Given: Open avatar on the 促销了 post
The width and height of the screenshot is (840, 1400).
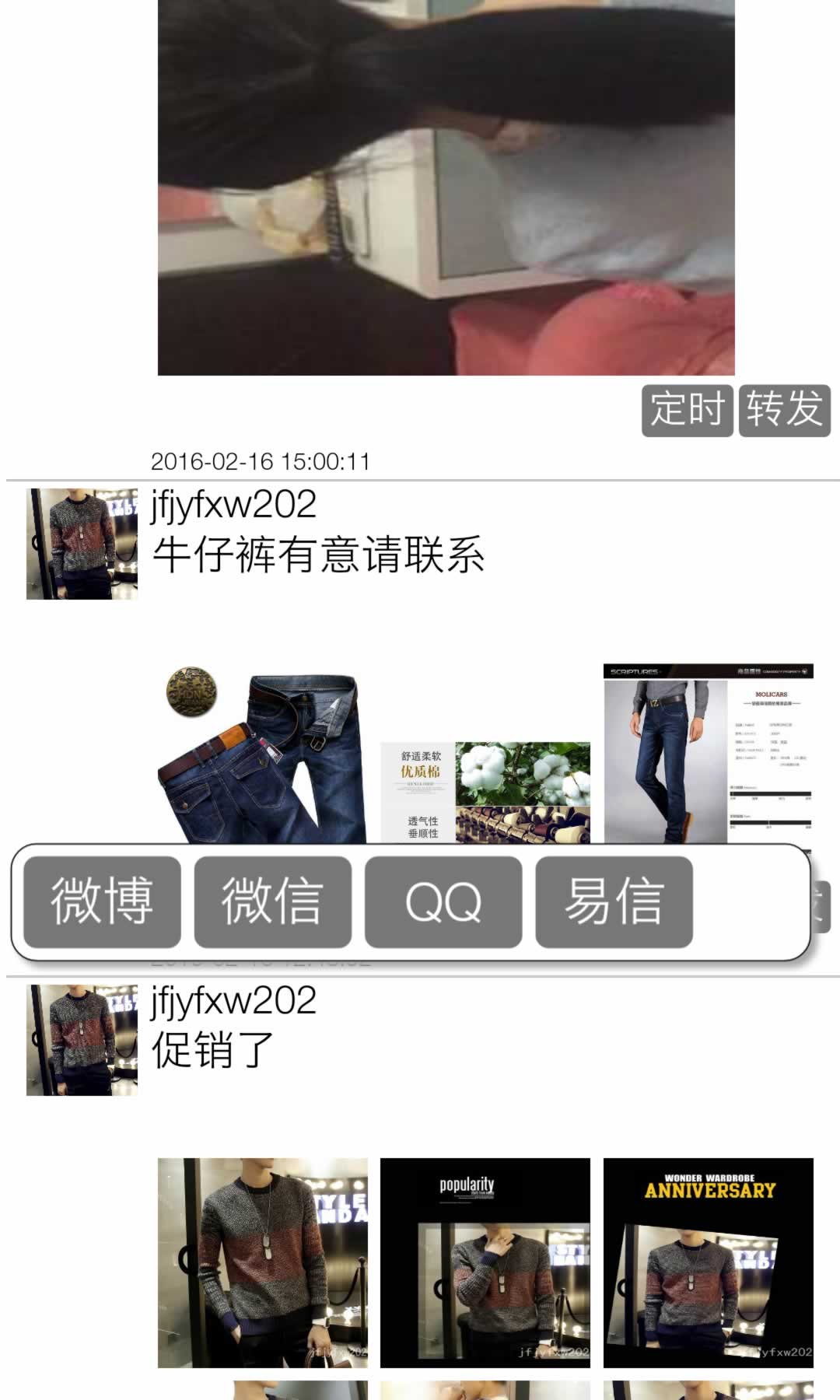Looking at the screenshot, I should [x=82, y=1040].
